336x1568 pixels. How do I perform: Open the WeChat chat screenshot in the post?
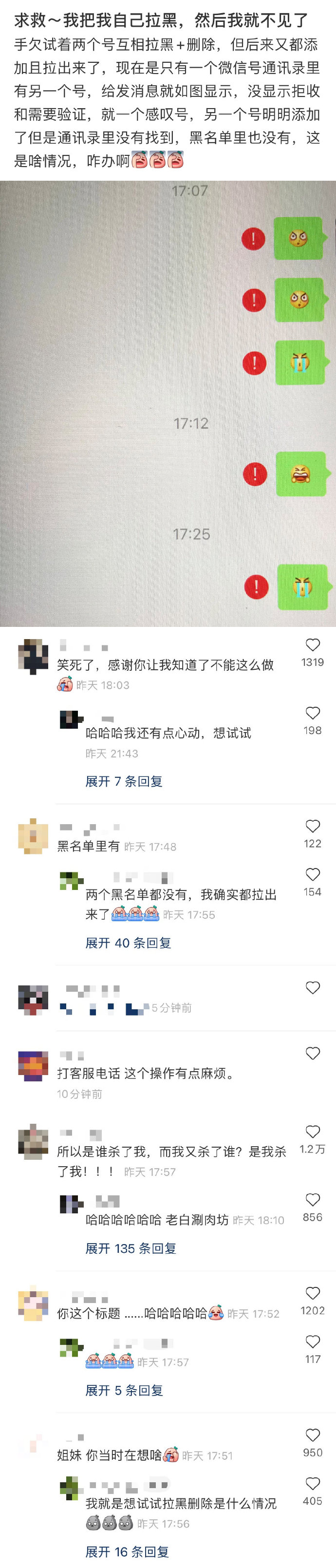point(168,403)
